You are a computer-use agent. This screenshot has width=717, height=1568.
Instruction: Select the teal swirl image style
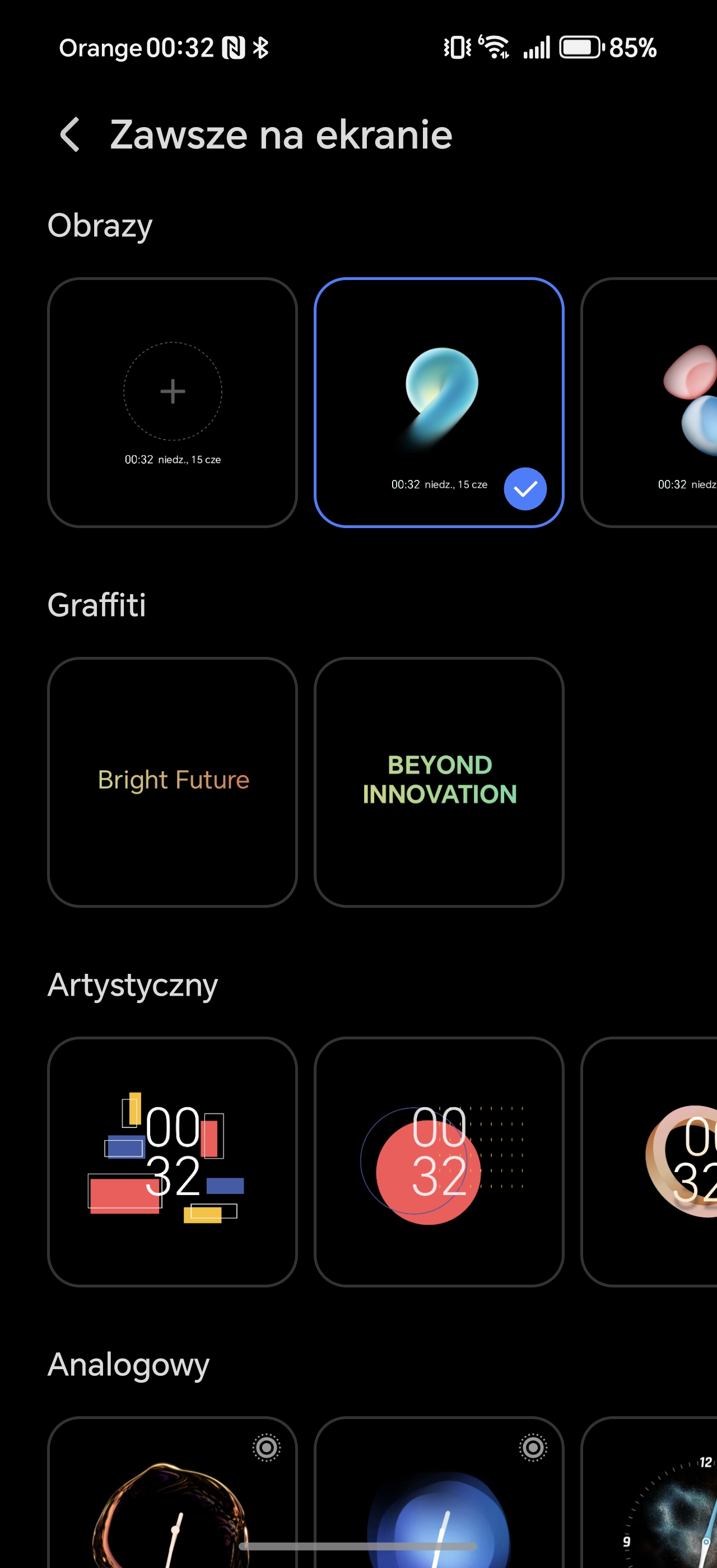click(x=439, y=402)
